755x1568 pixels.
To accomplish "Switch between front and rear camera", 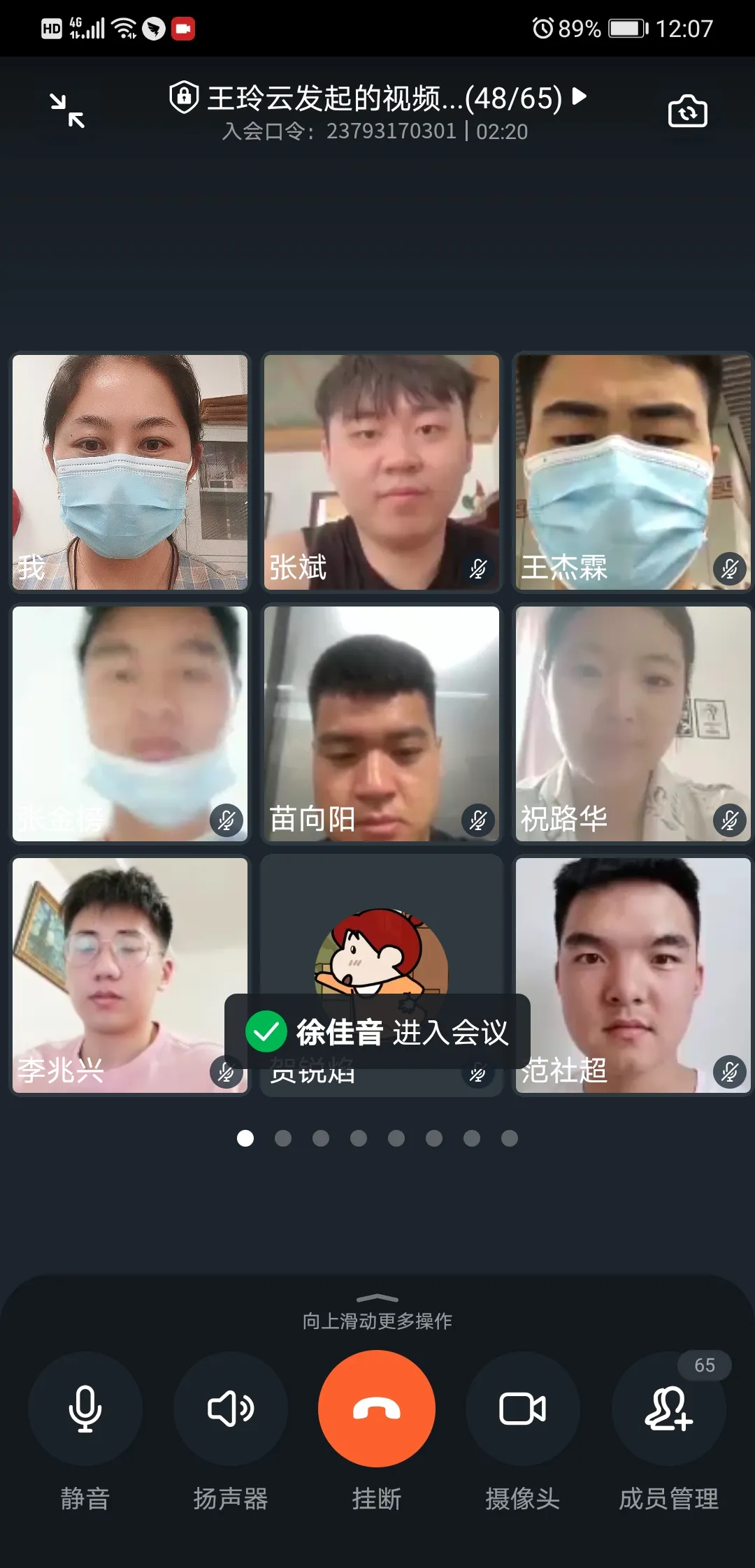I will (x=688, y=112).
